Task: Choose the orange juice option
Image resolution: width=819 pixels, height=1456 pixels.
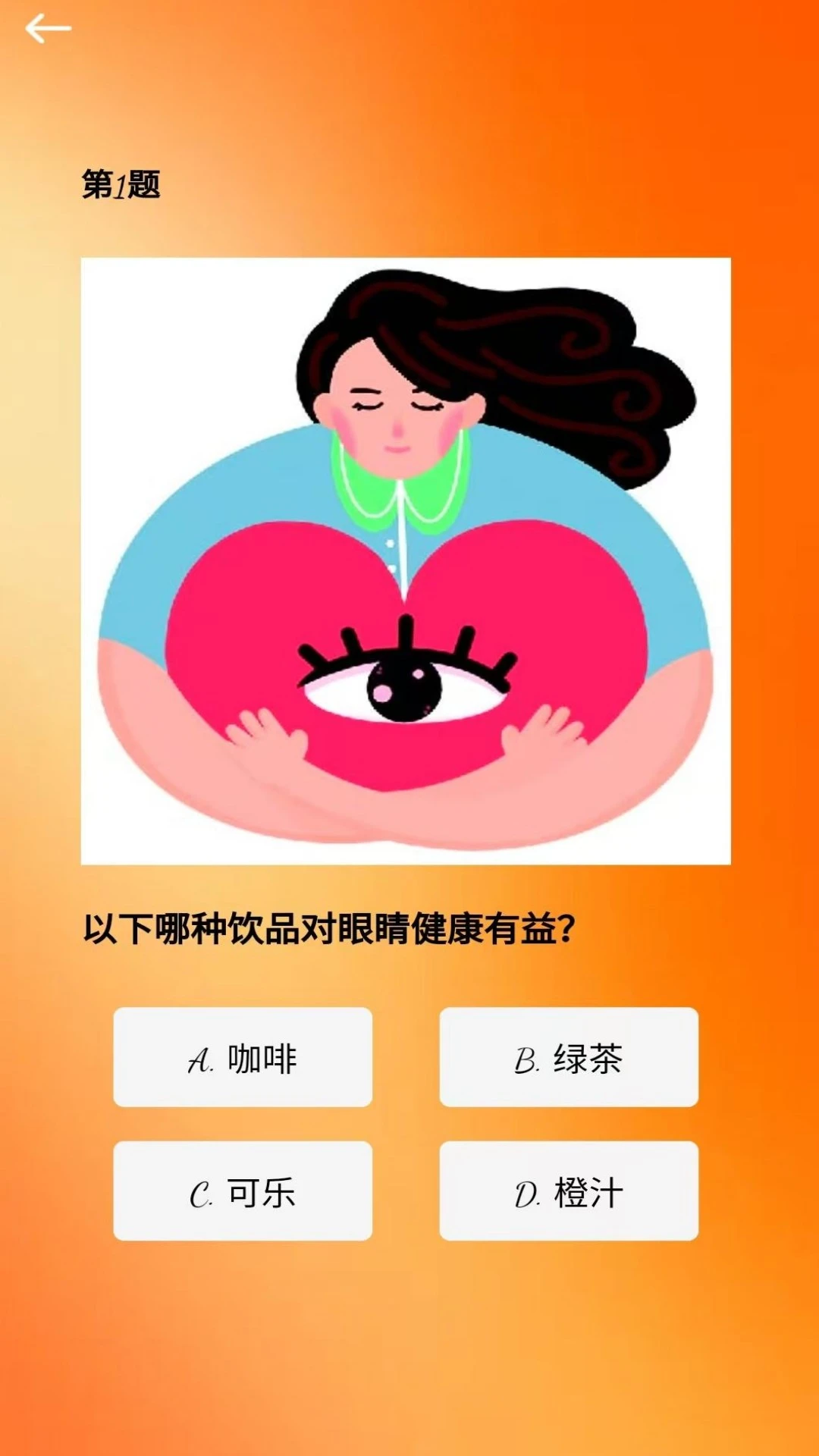Action: tap(567, 1191)
